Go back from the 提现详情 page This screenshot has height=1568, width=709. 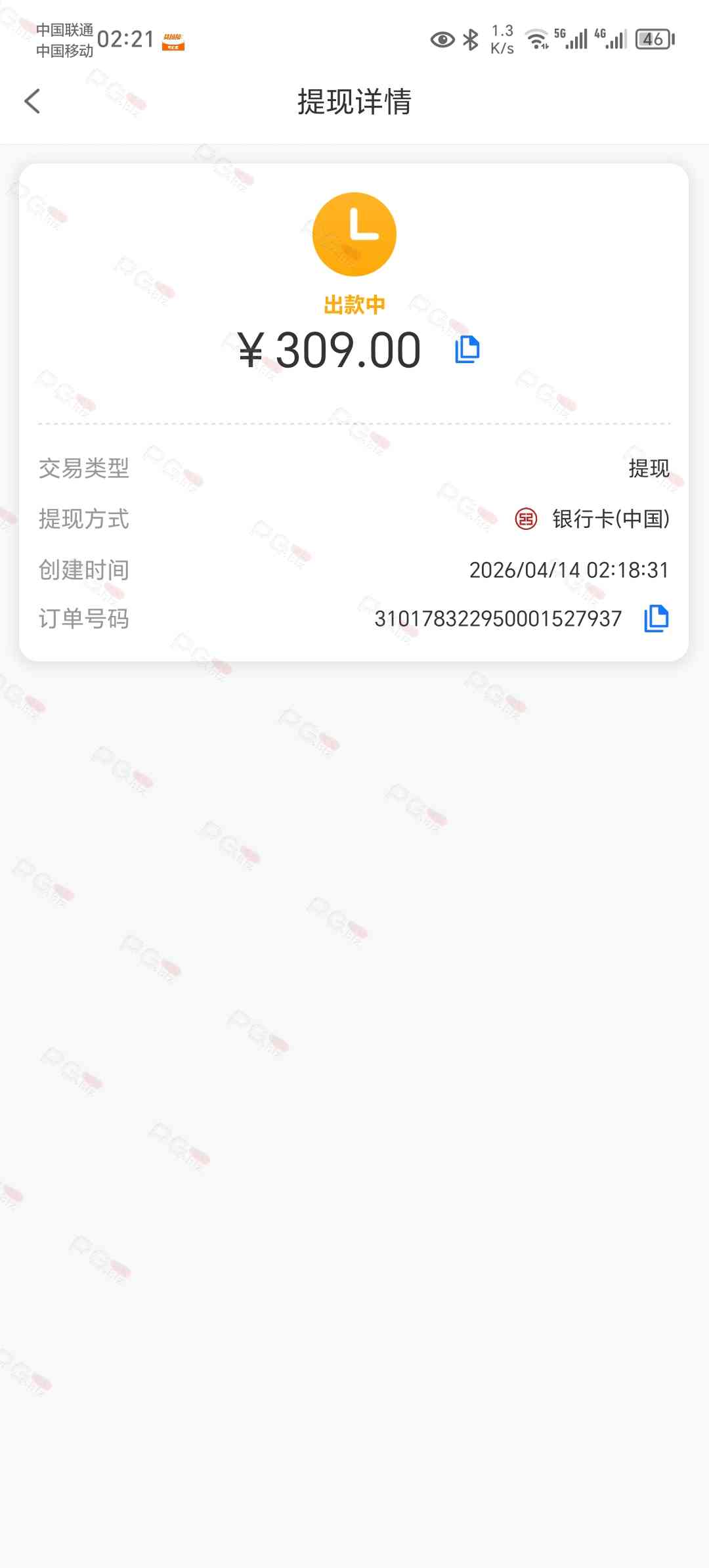[32, 102]
